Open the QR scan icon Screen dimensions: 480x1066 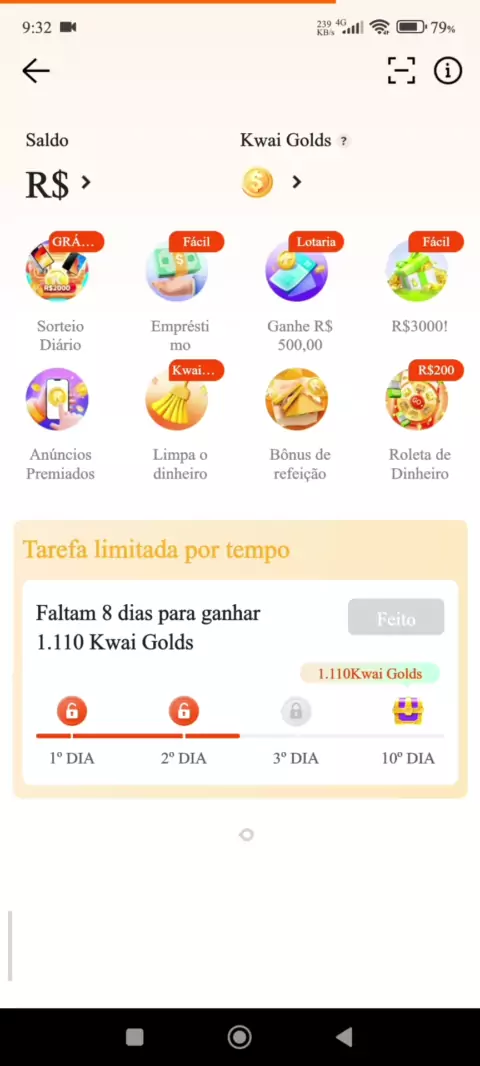coord(401,71)
